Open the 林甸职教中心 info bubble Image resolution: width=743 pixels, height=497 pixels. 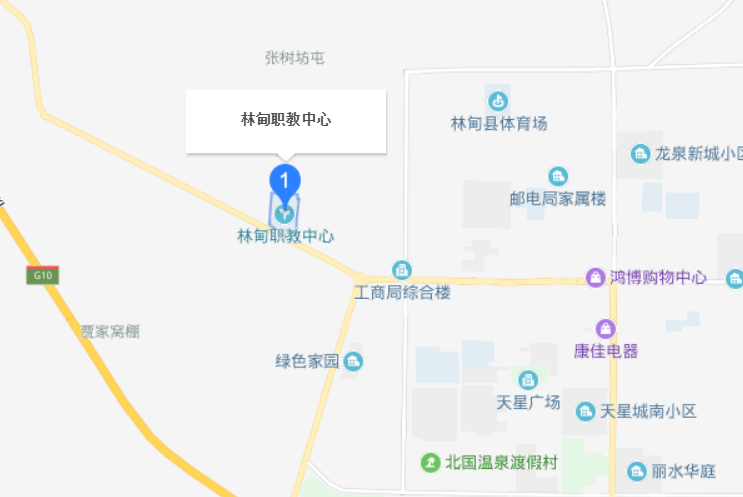(286, 121)
